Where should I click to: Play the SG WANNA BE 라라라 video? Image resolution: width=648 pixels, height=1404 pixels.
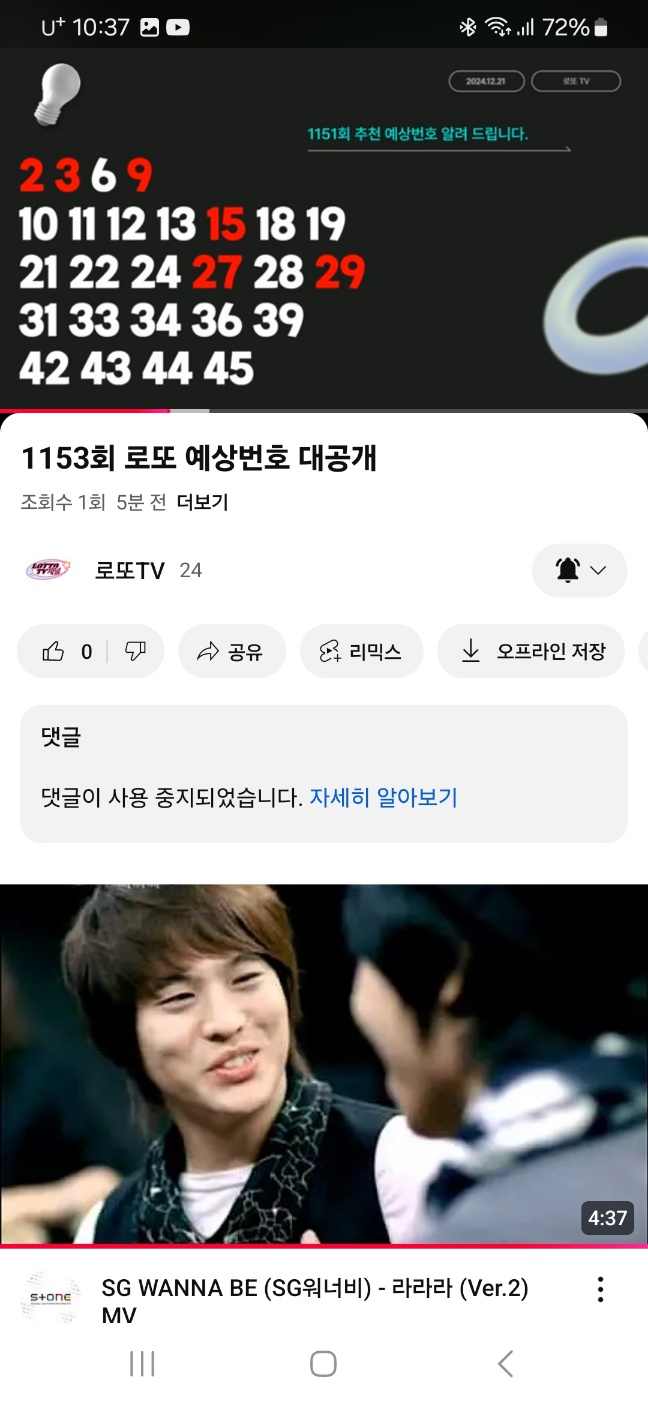pos(324,1065)
